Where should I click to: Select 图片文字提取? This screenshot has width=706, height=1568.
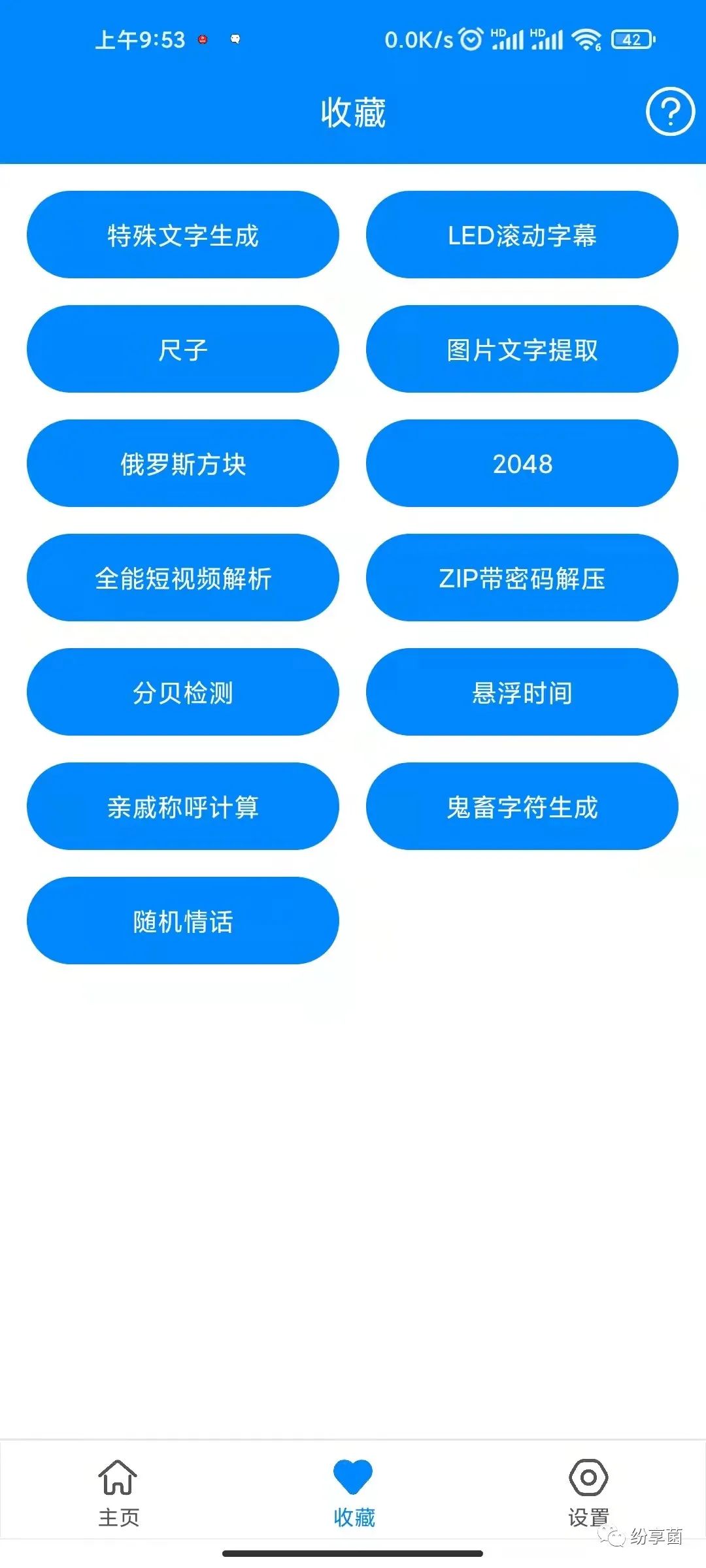522,350
